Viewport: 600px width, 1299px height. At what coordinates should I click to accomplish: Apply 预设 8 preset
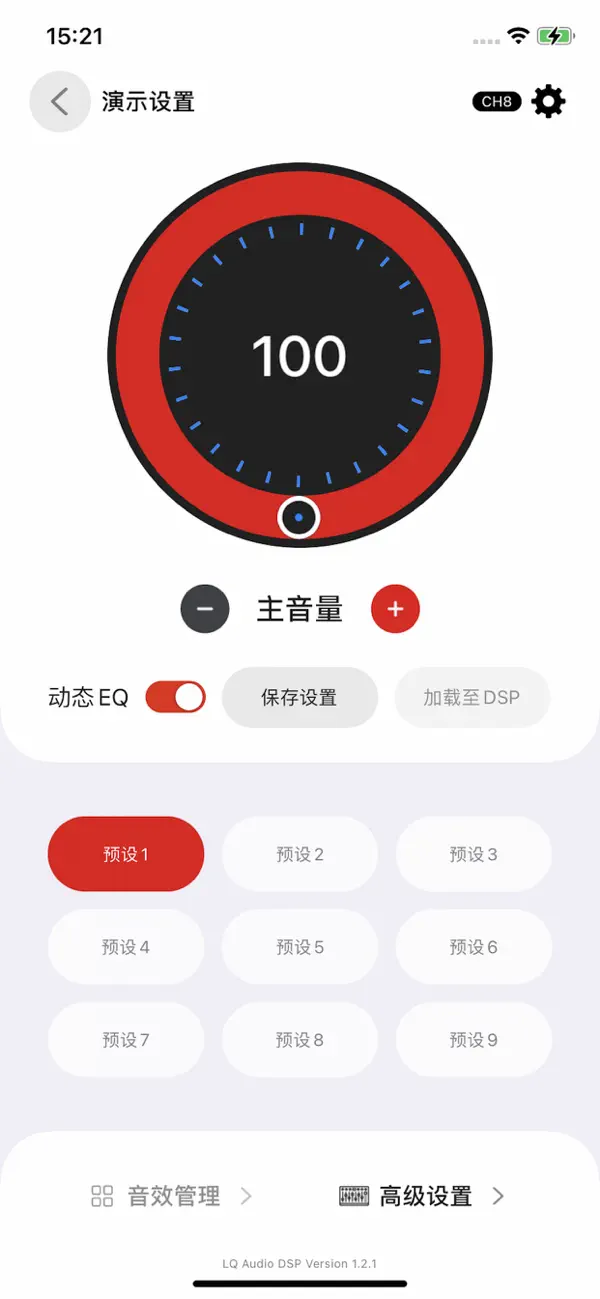pos(300,1040)
